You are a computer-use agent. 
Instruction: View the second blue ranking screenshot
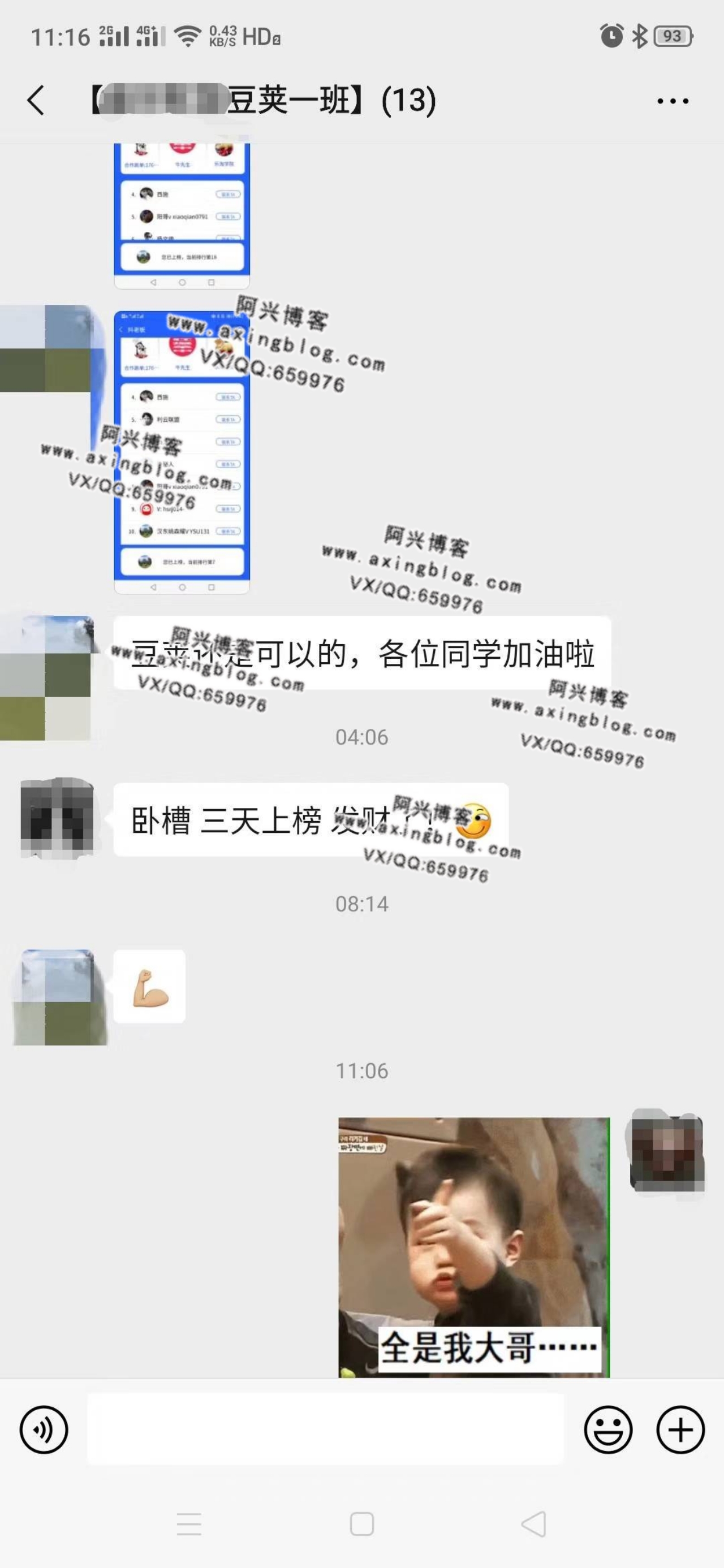(182, 452)
